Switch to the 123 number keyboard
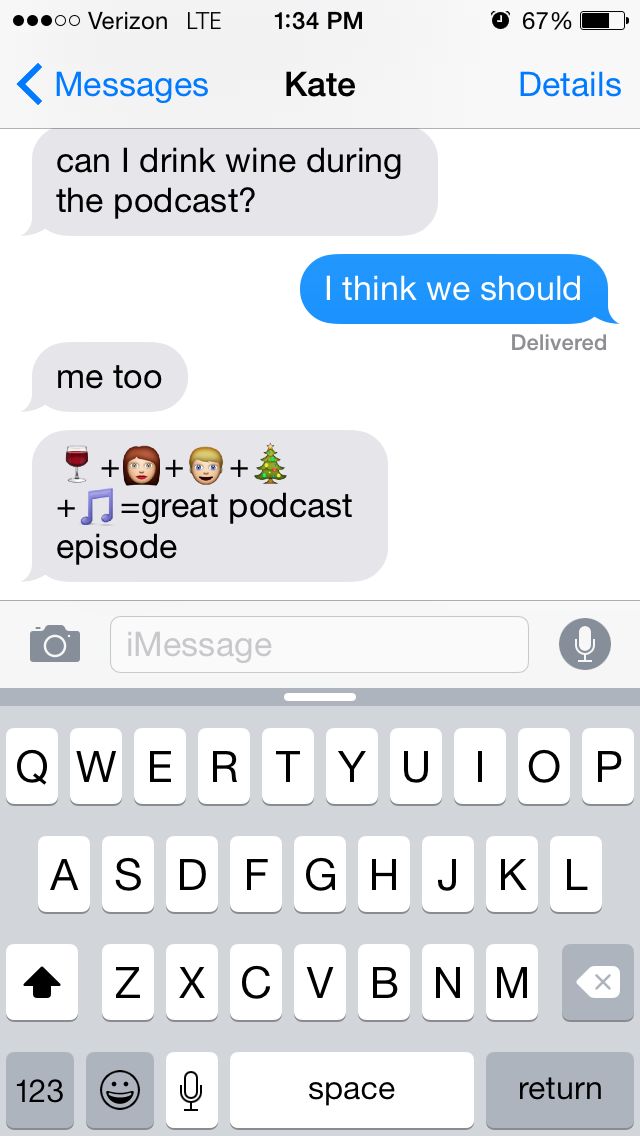Image resolution: width=640 pixels, height=1136 pixels. point(40,1090)
